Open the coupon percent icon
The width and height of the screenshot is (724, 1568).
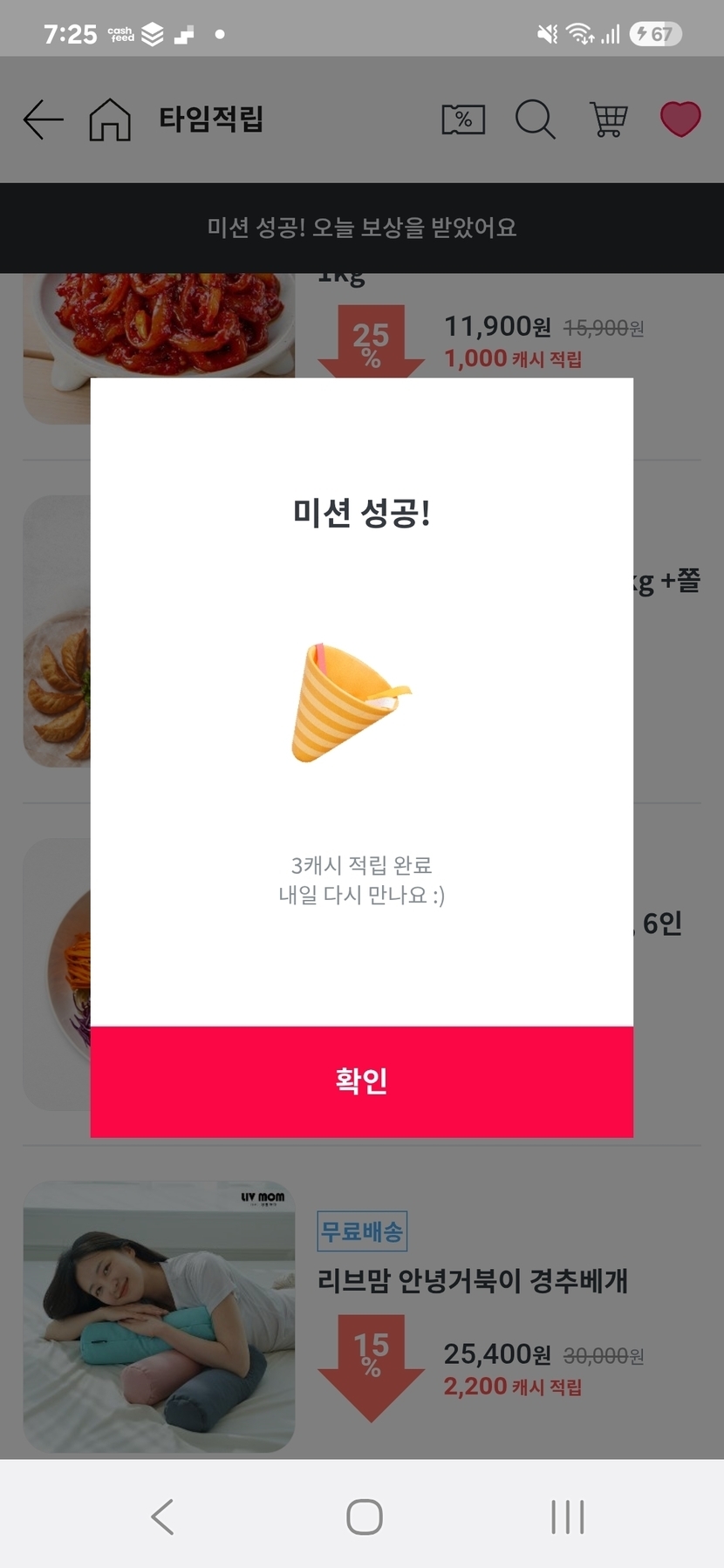463,119
